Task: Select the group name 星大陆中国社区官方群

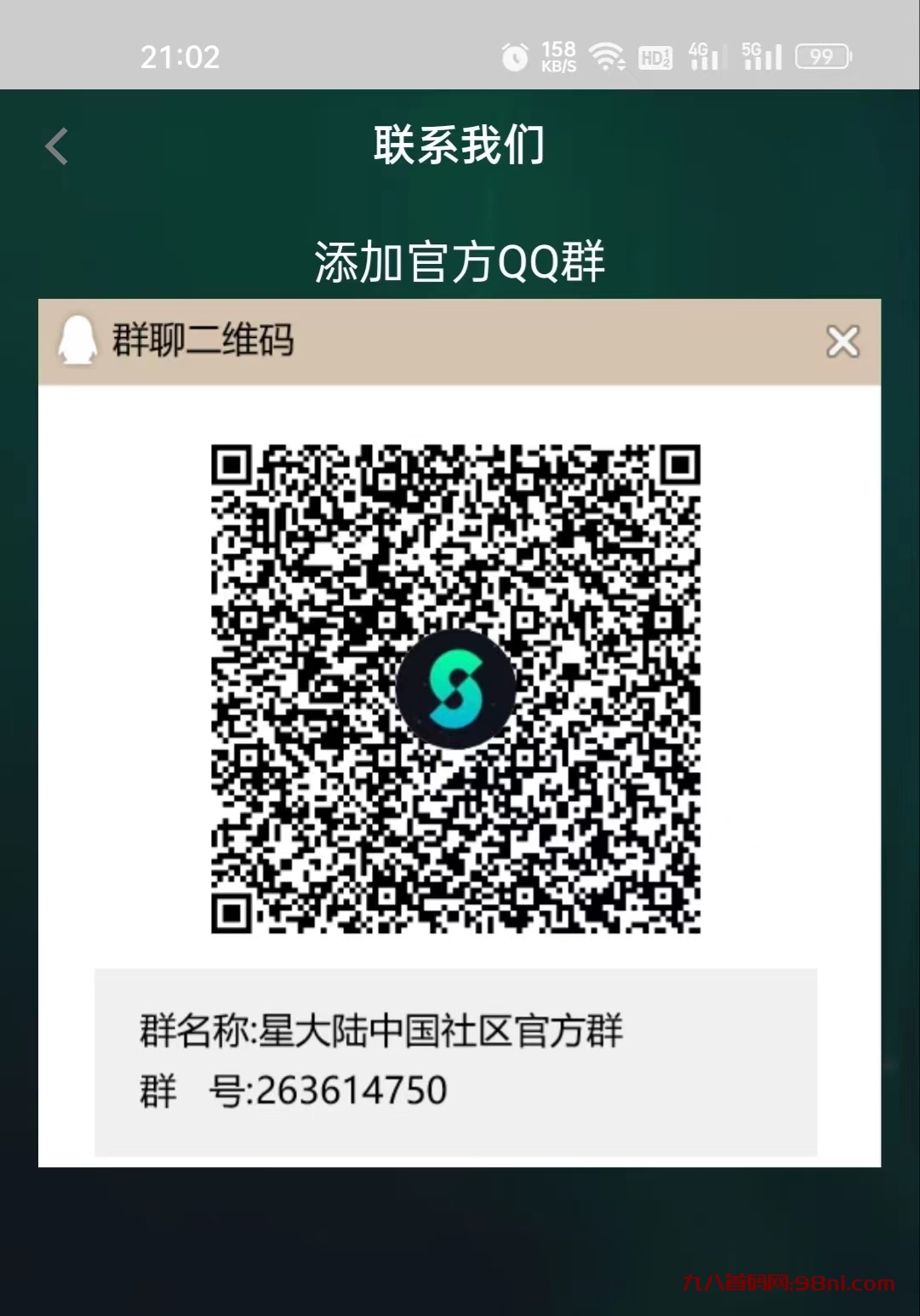Action: click(x=380, y=1032)
